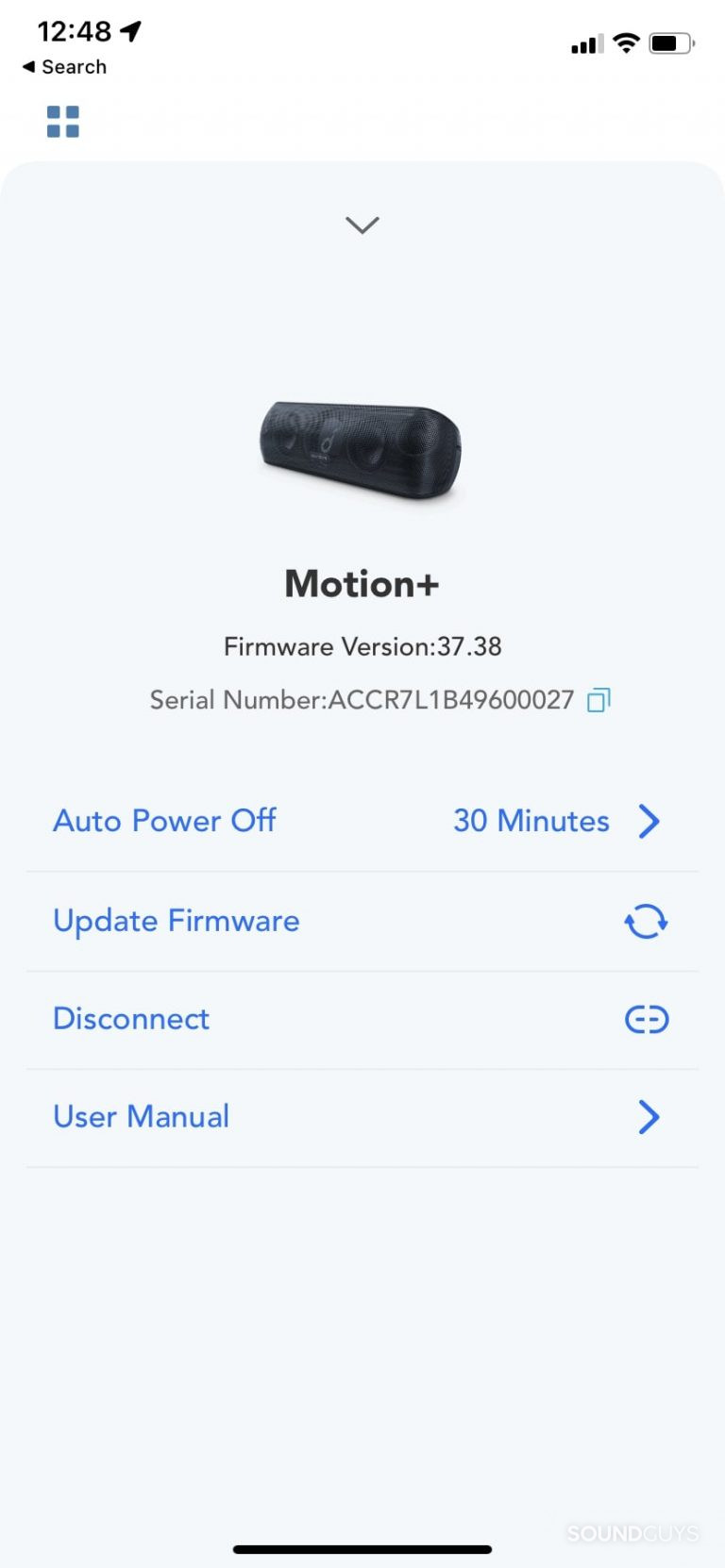Copy the speaker's serial number

pyautogui.click(x=601, y=699)
